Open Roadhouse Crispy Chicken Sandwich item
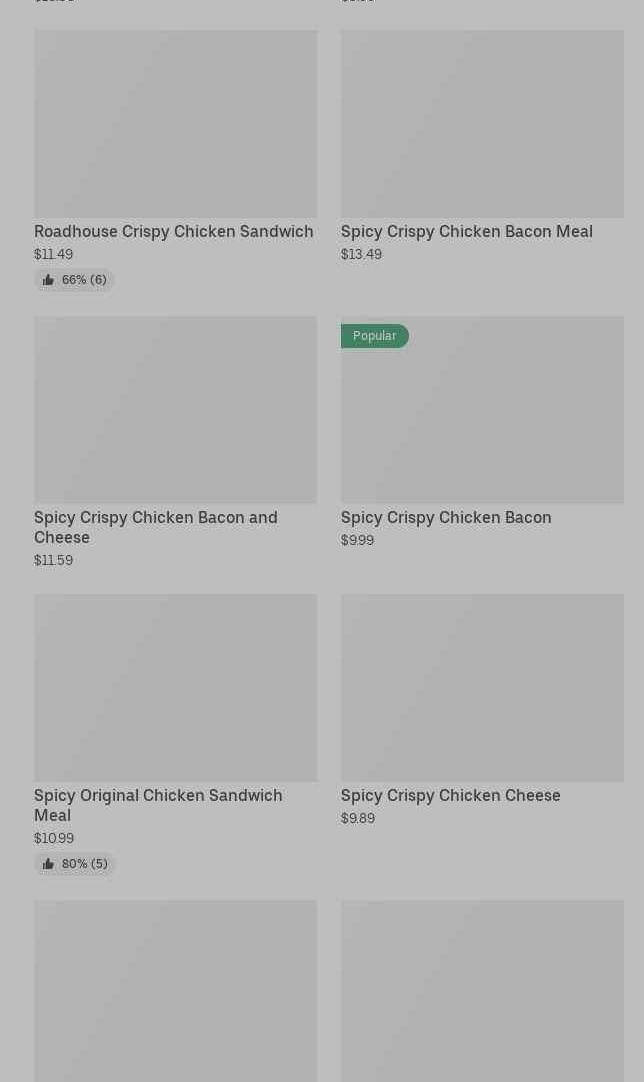The height and width of the screenshot is (1082, 644). point(175,161)
